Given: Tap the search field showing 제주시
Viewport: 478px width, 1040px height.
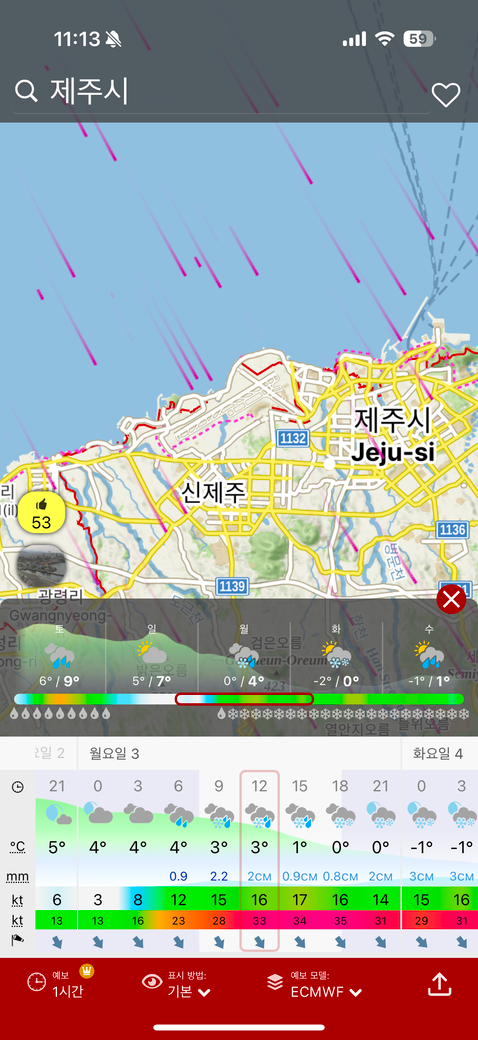Looking at the screenshot, I should click(221, 93).
